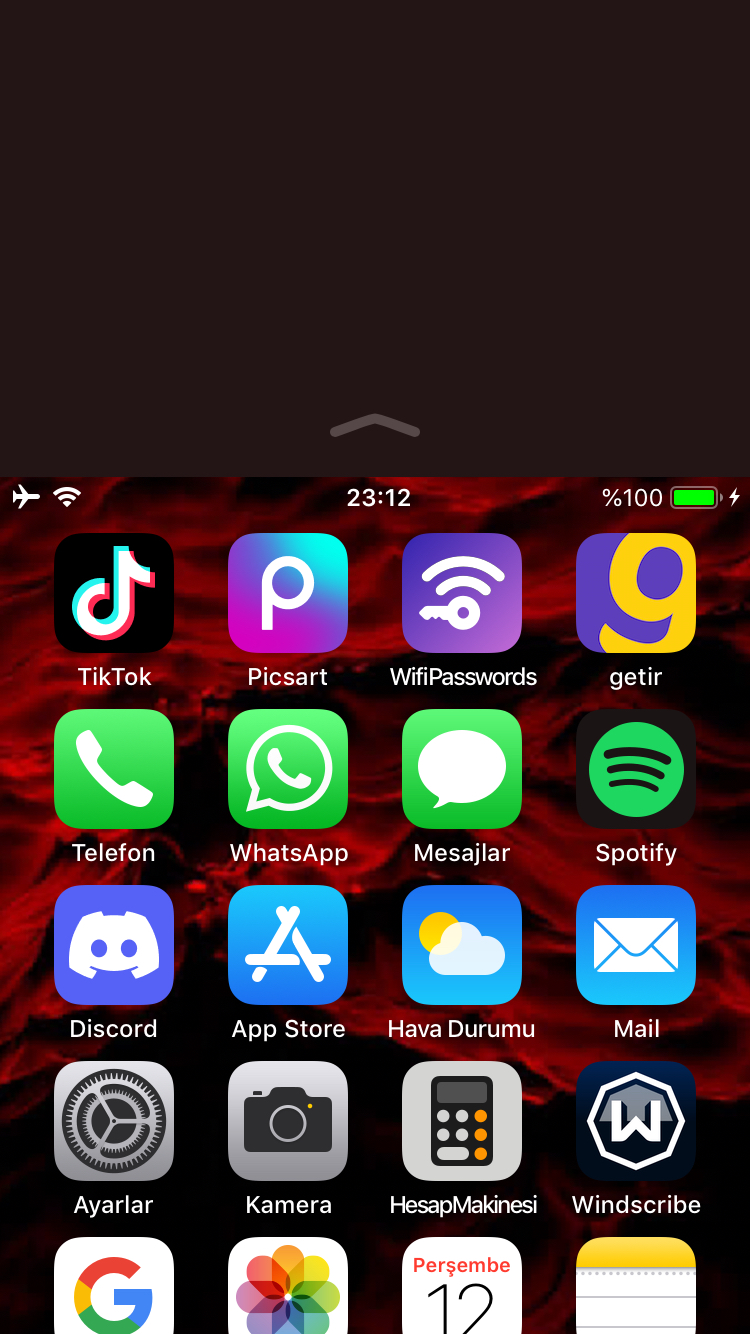This screenshot has width=750, height=1334.
Task: Launch Spotify
Action: pos(636,769)
